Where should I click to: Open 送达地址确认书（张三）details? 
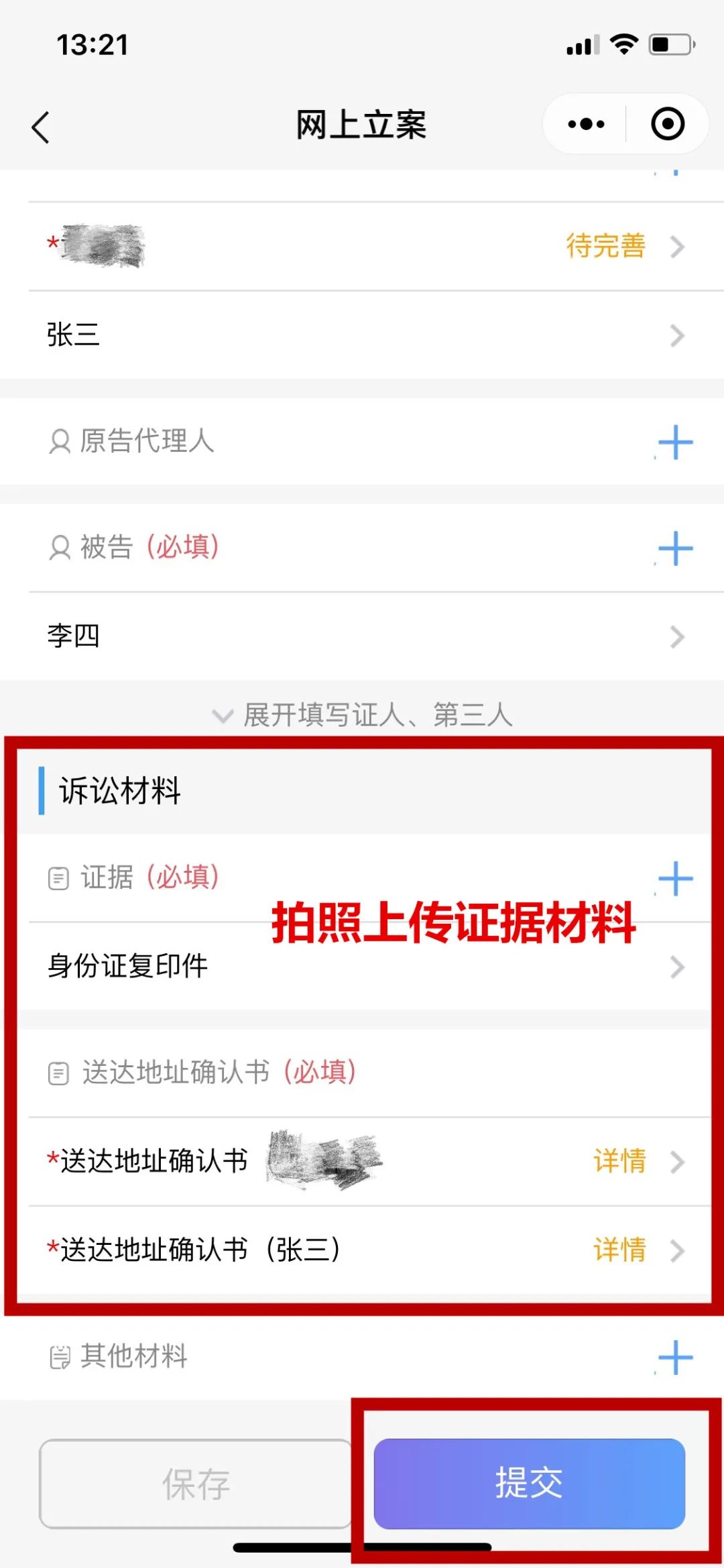pos(620,1250)
